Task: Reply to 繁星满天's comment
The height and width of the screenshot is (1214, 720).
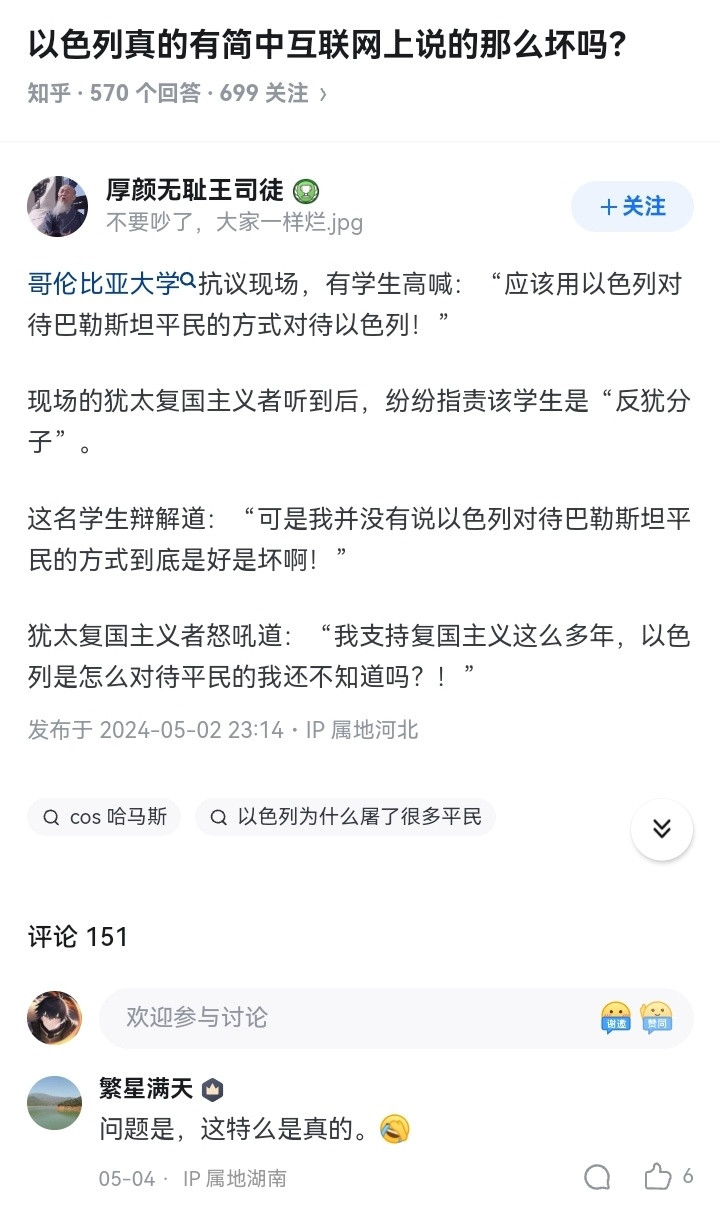Action: coord(597,1178)
